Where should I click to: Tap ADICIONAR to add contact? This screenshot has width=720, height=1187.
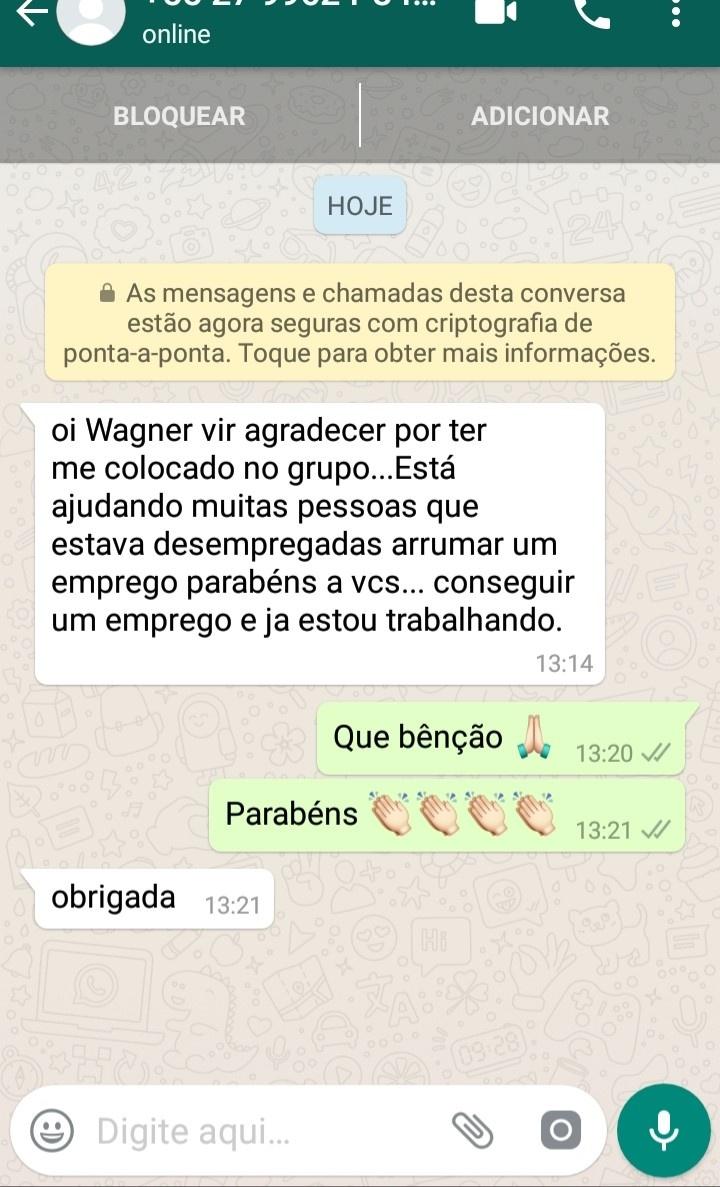pyautogui.click(x=540, y=116)
